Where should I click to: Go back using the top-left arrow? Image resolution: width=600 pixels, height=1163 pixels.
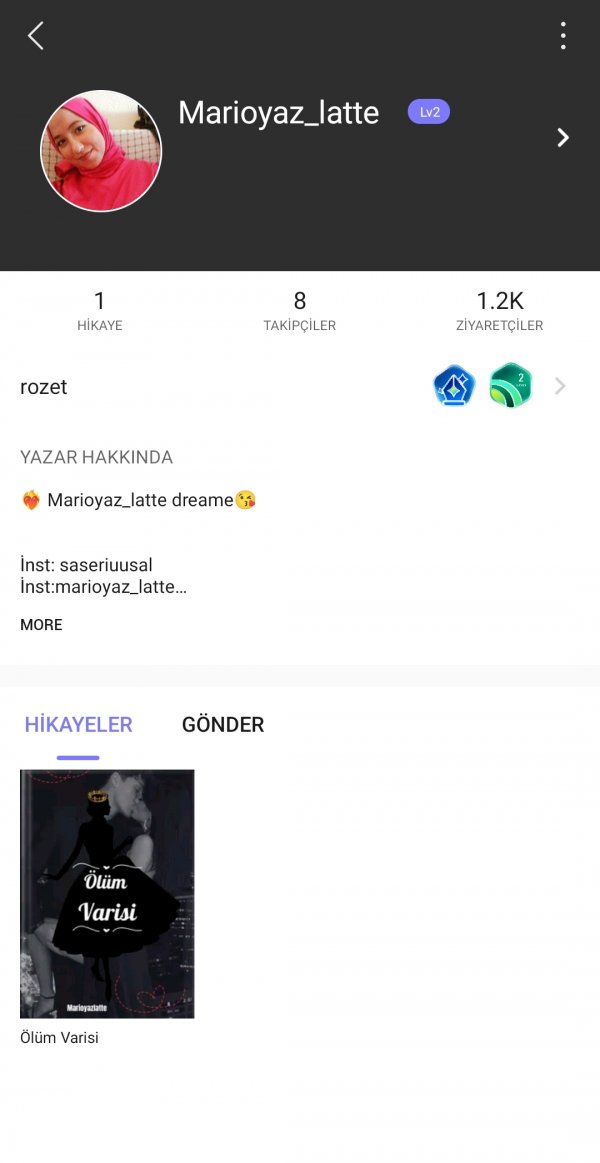tap(36, 37)
